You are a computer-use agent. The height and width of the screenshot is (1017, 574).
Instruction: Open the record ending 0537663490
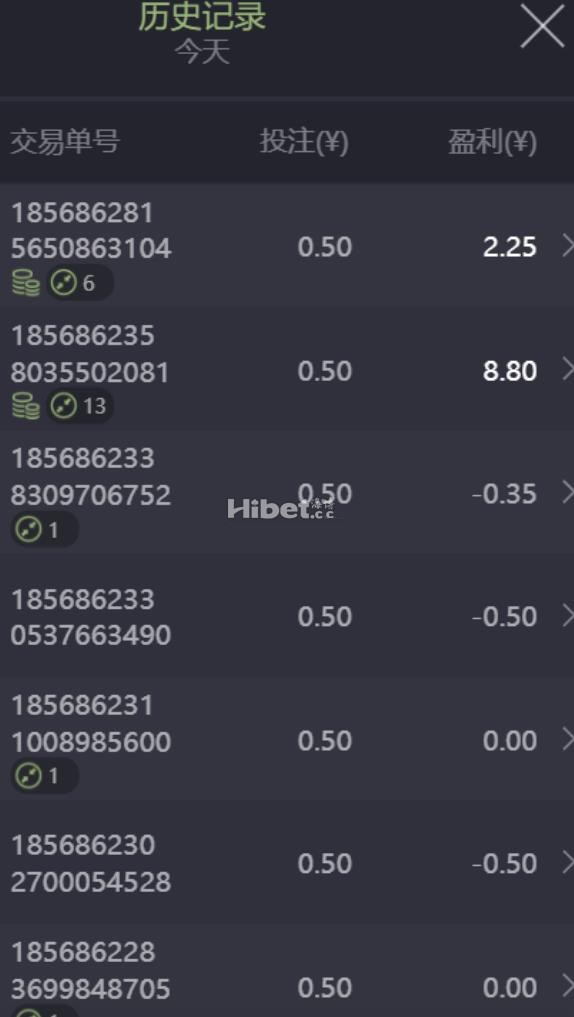click(287, 616)
